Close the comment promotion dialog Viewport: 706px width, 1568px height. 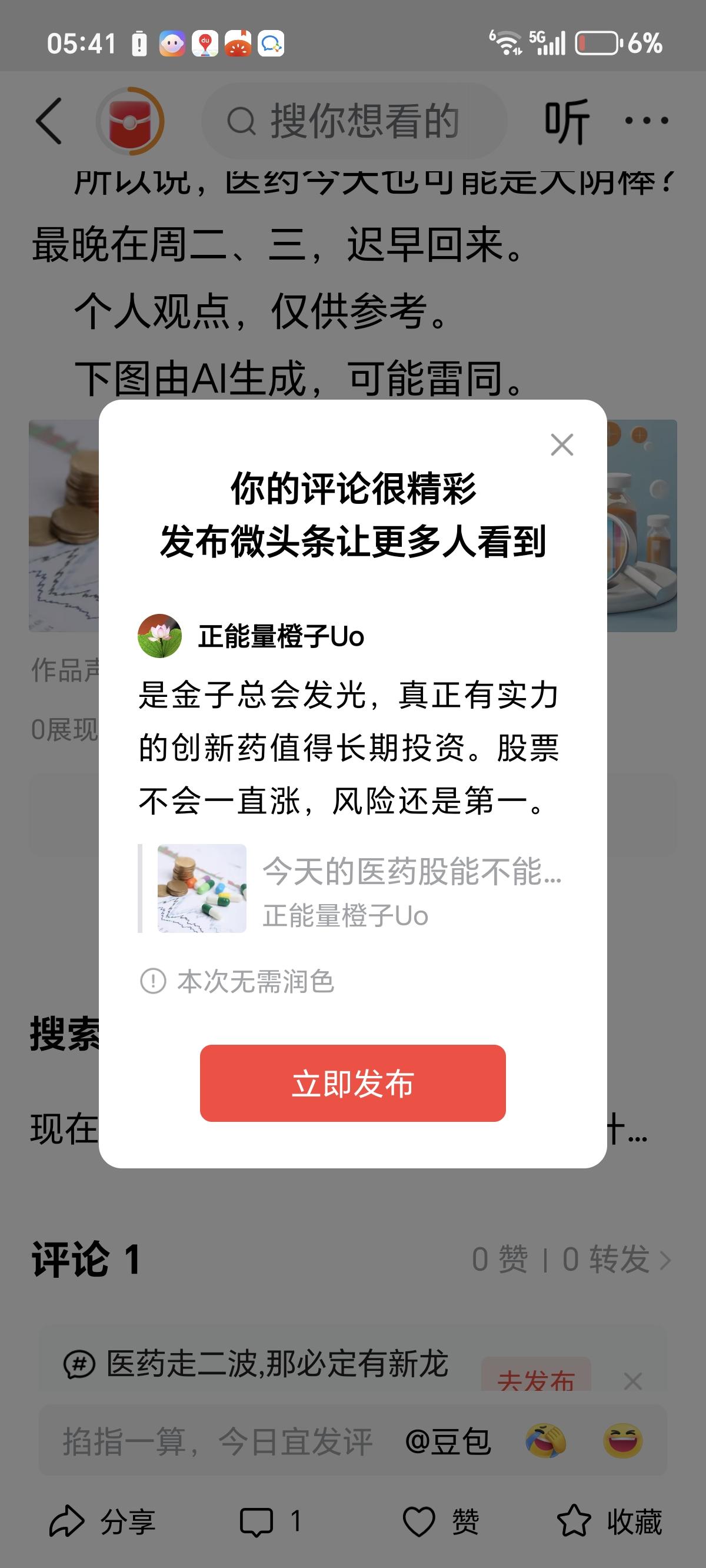click(562, 446)
